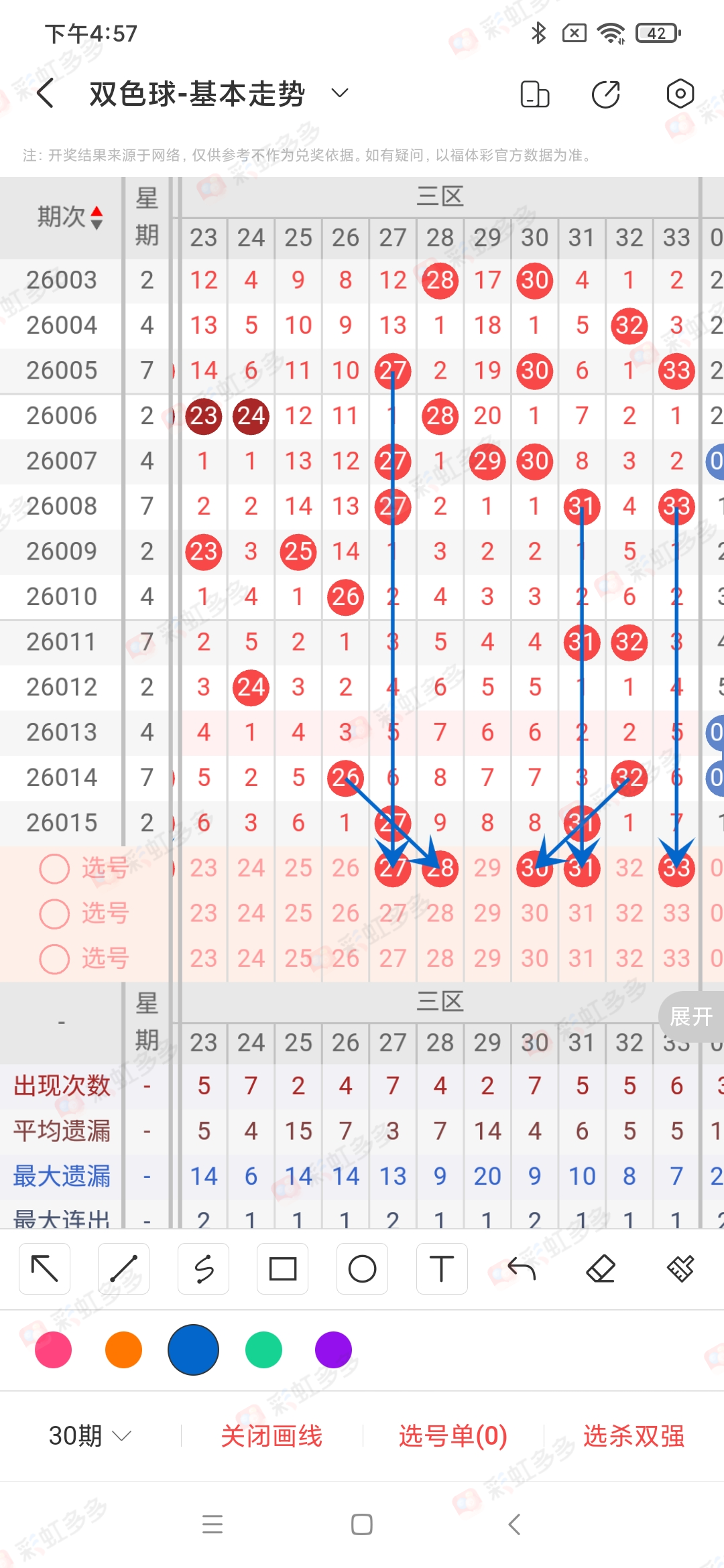This screenshot has height=1568, width=724.
Task: Choose the green drawing color swatch
Action: (x=263, y=1351)
